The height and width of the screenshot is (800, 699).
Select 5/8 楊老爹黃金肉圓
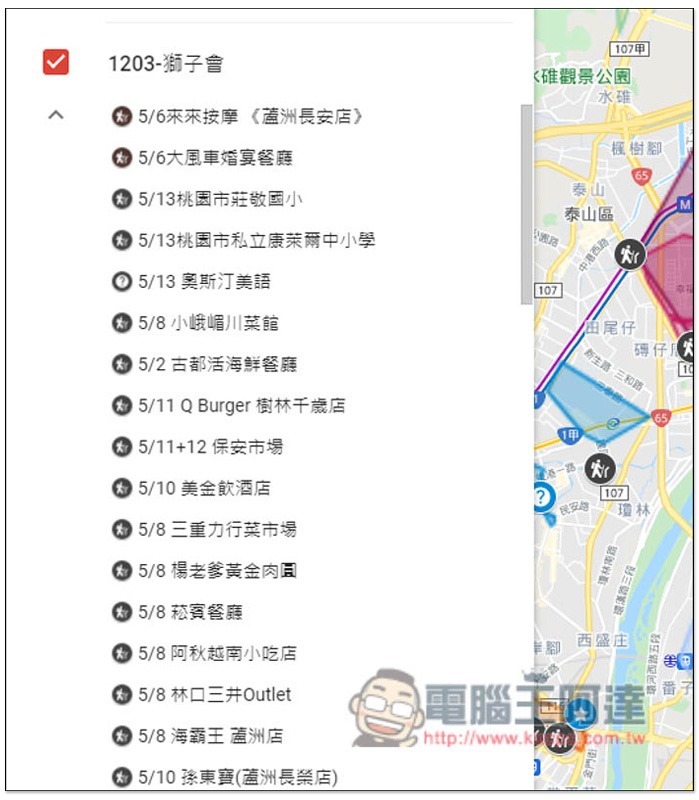[217, 571]
